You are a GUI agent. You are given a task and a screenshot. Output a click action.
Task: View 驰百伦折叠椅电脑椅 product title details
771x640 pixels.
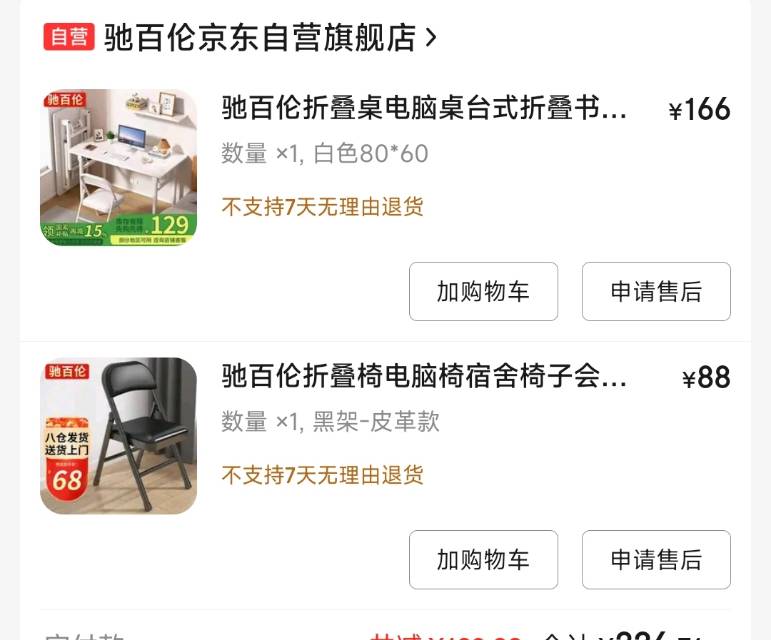tap(424, 376)
